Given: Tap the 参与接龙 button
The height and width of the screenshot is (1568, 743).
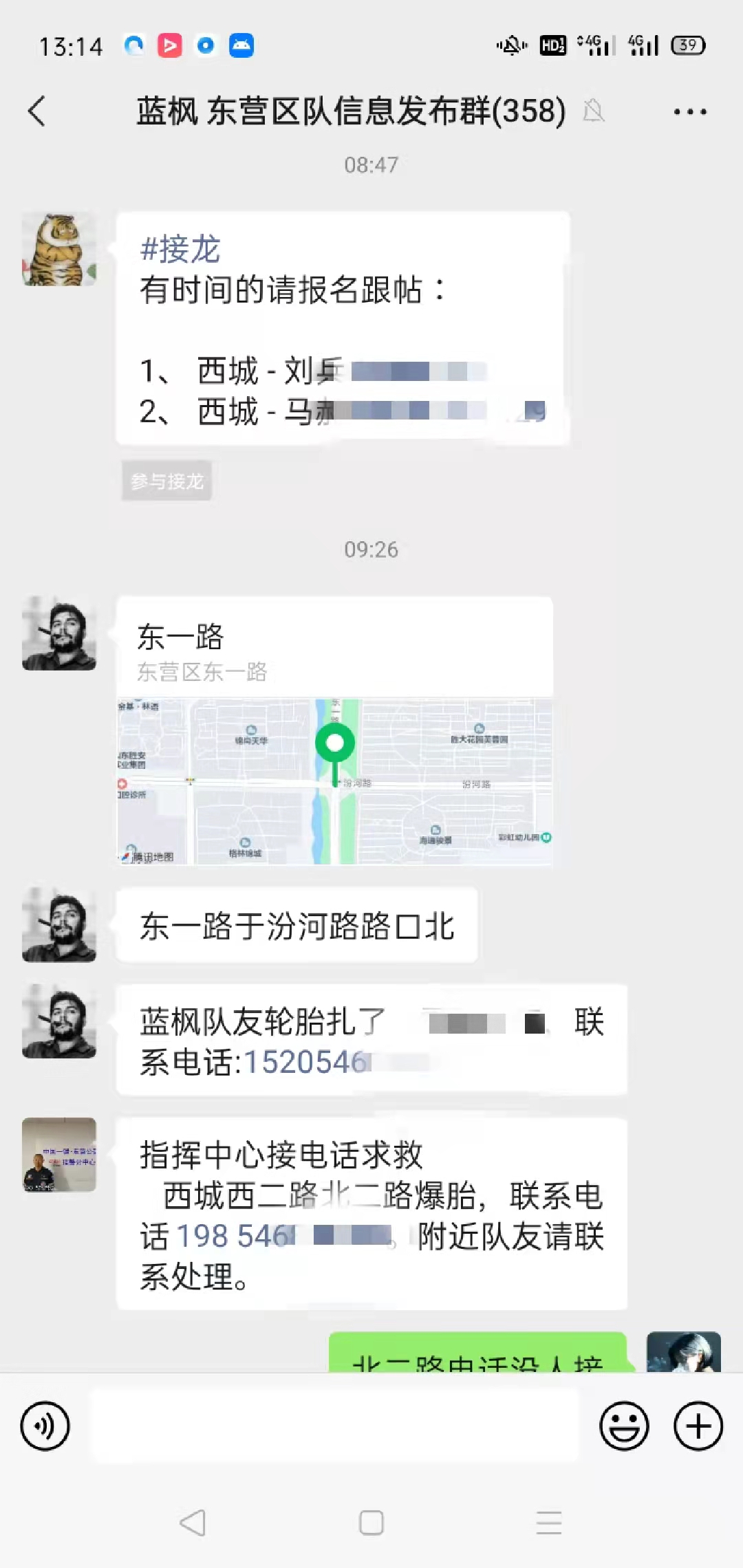Looking at the screenshot, I should coord(167,481).
